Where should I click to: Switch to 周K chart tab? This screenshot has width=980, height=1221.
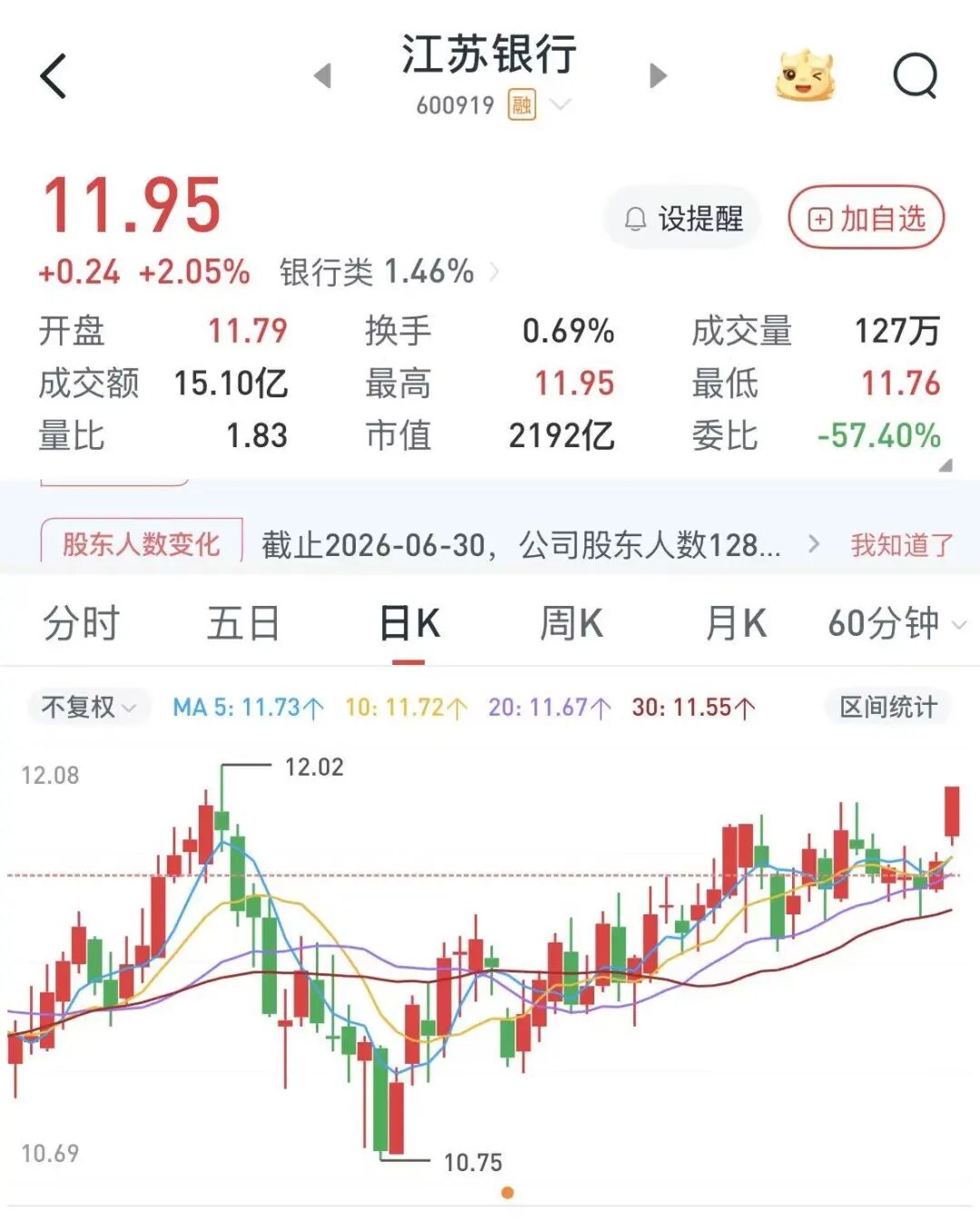click(571, 624)
